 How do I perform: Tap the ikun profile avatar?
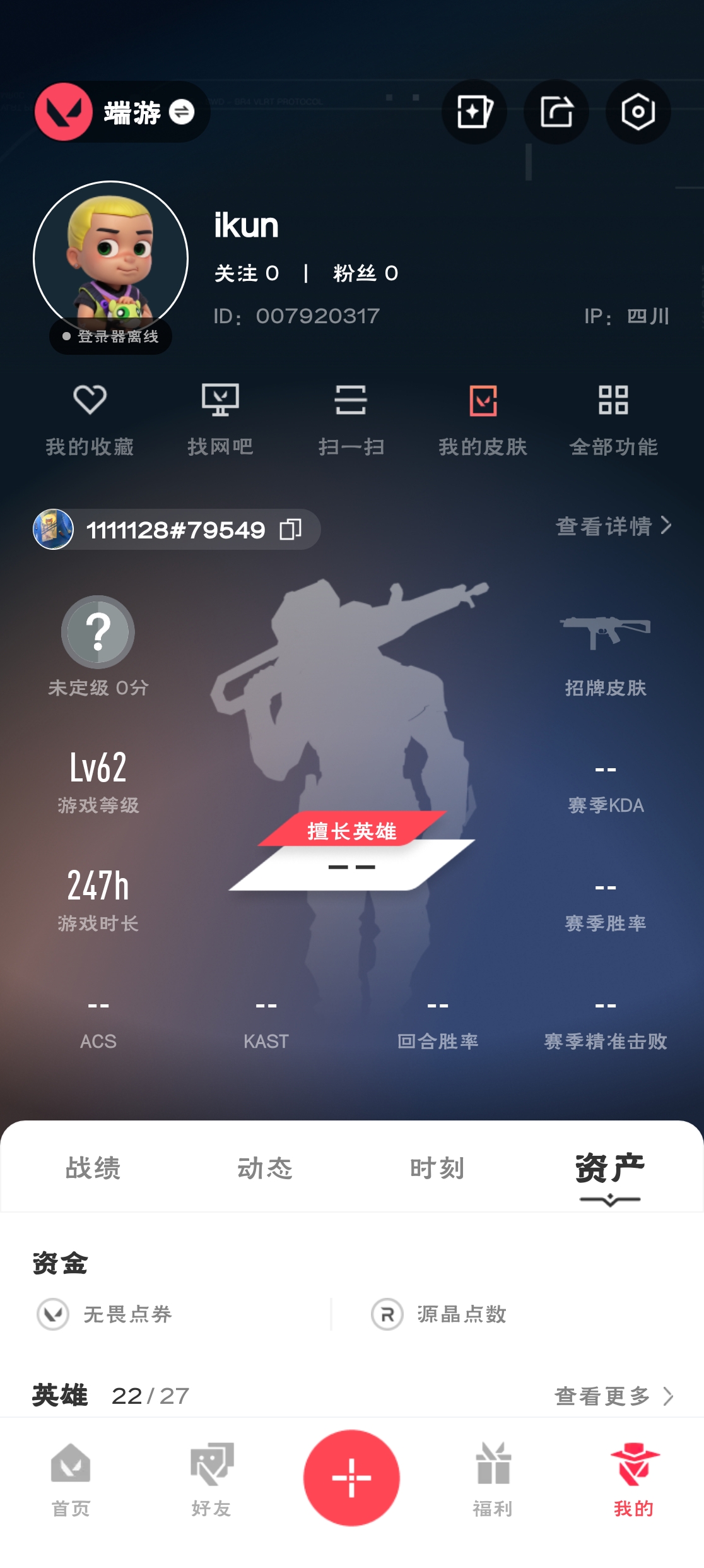tap(111, 259)
